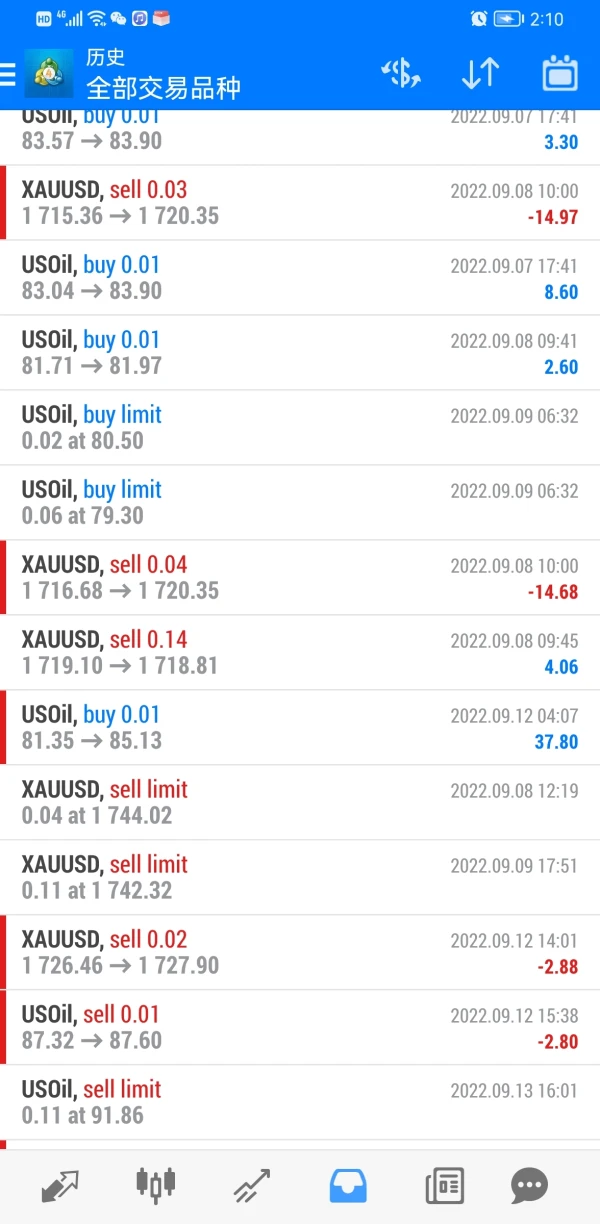The height and width of the screenshot is (1224, 600).
Task: Expand the XAUUSD sell 0.02 deal
Action: [300, 953]
